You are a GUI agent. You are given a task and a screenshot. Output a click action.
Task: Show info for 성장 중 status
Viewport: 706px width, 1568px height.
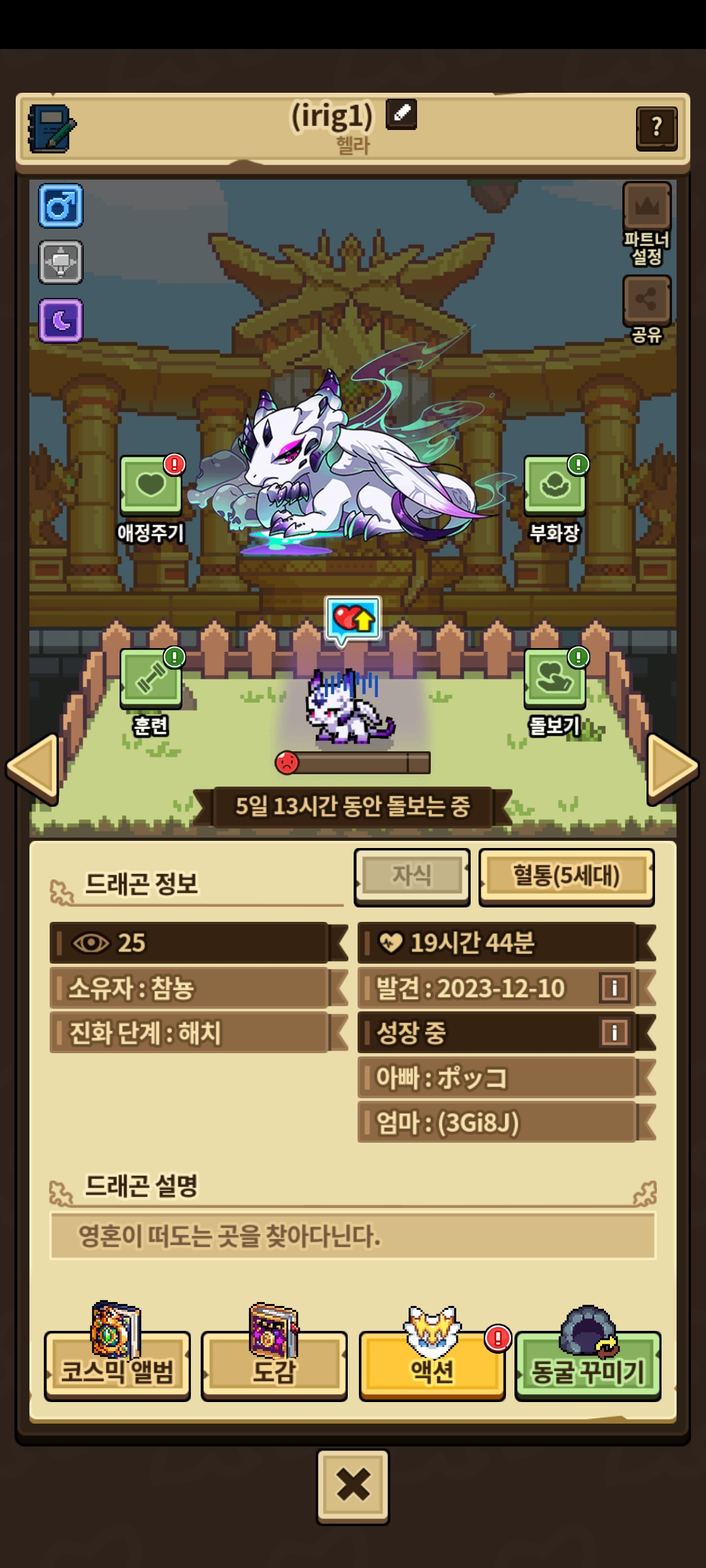(x=614, y=1032)
